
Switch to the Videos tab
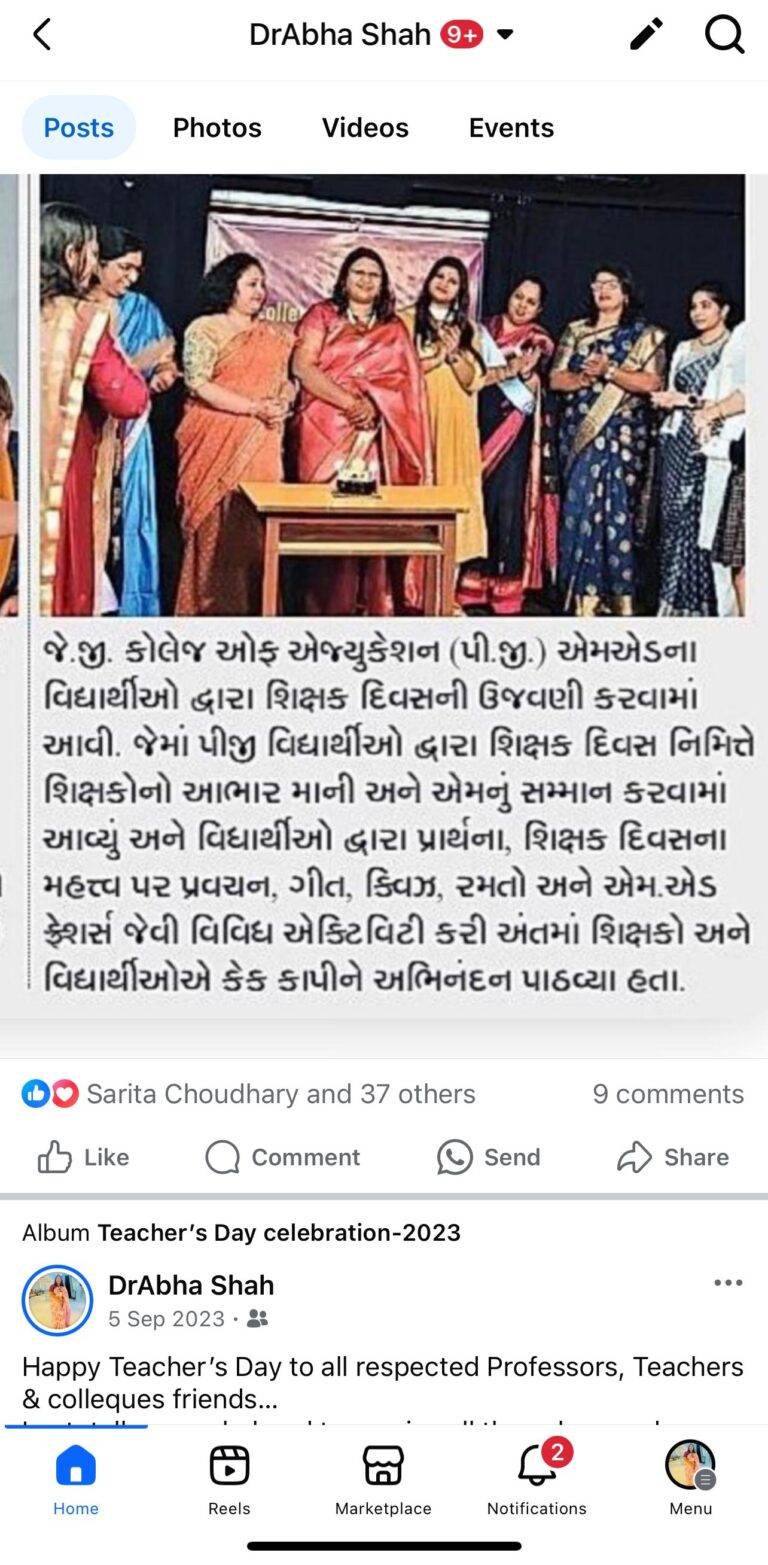(x=365, y=128)
